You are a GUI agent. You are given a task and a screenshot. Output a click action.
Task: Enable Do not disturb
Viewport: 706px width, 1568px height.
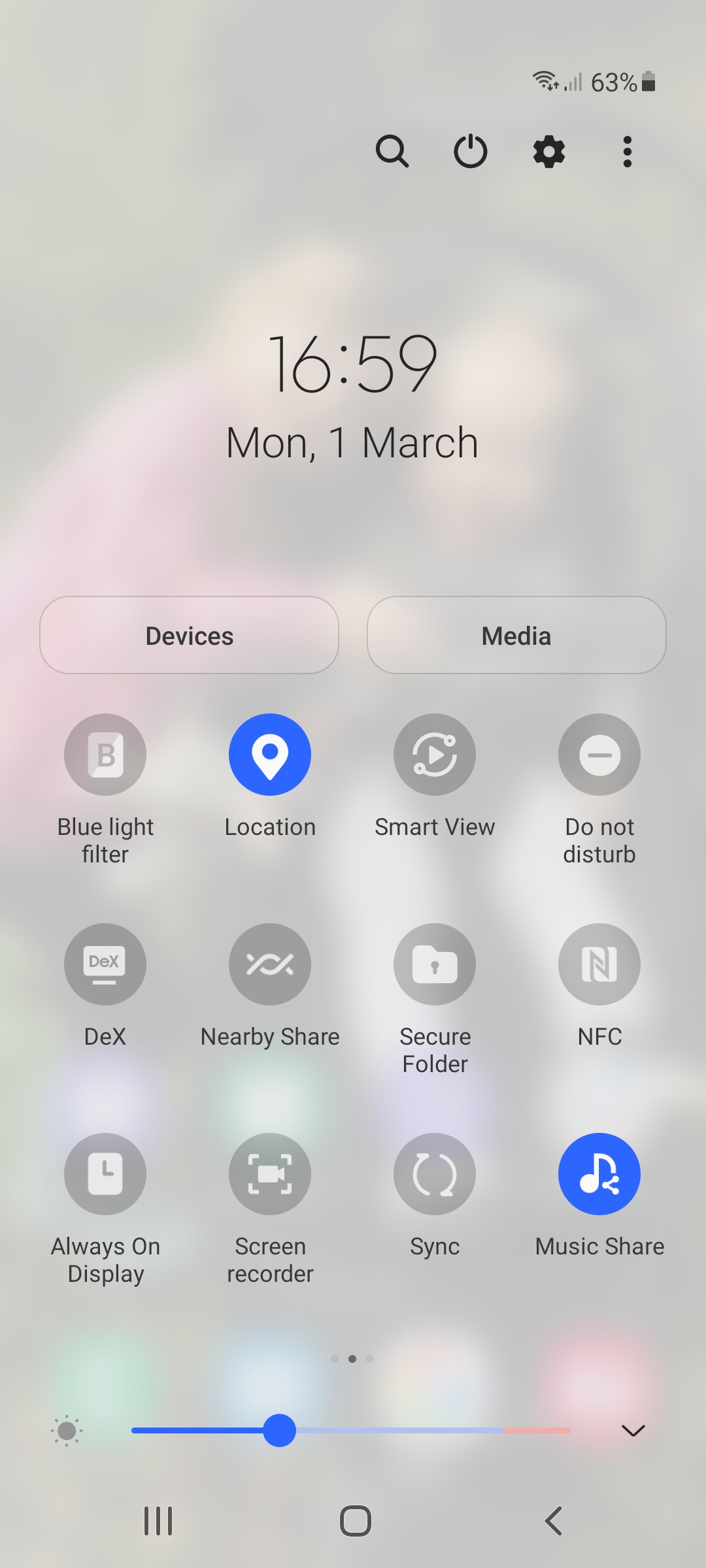(599, 755)
